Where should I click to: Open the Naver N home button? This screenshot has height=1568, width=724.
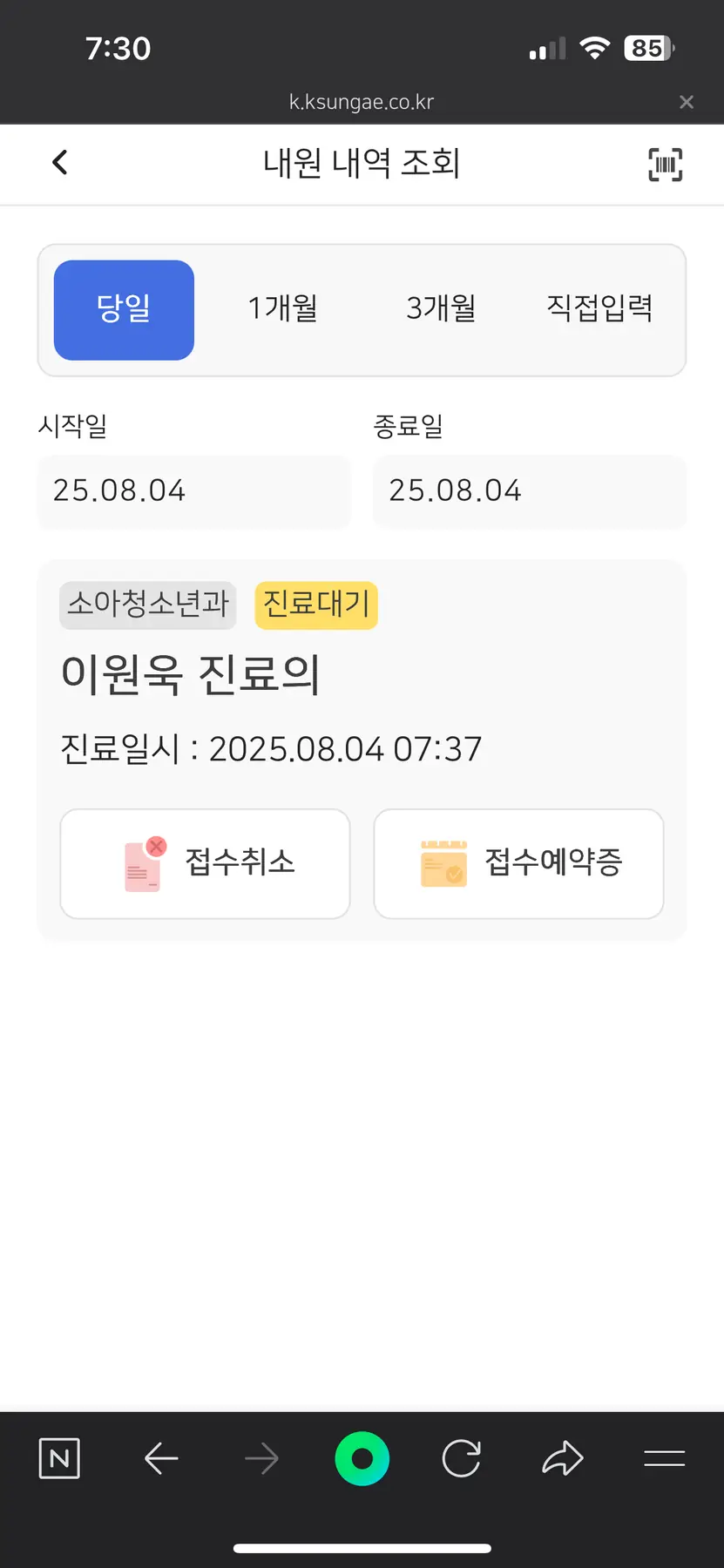(x=59, y=1458)
